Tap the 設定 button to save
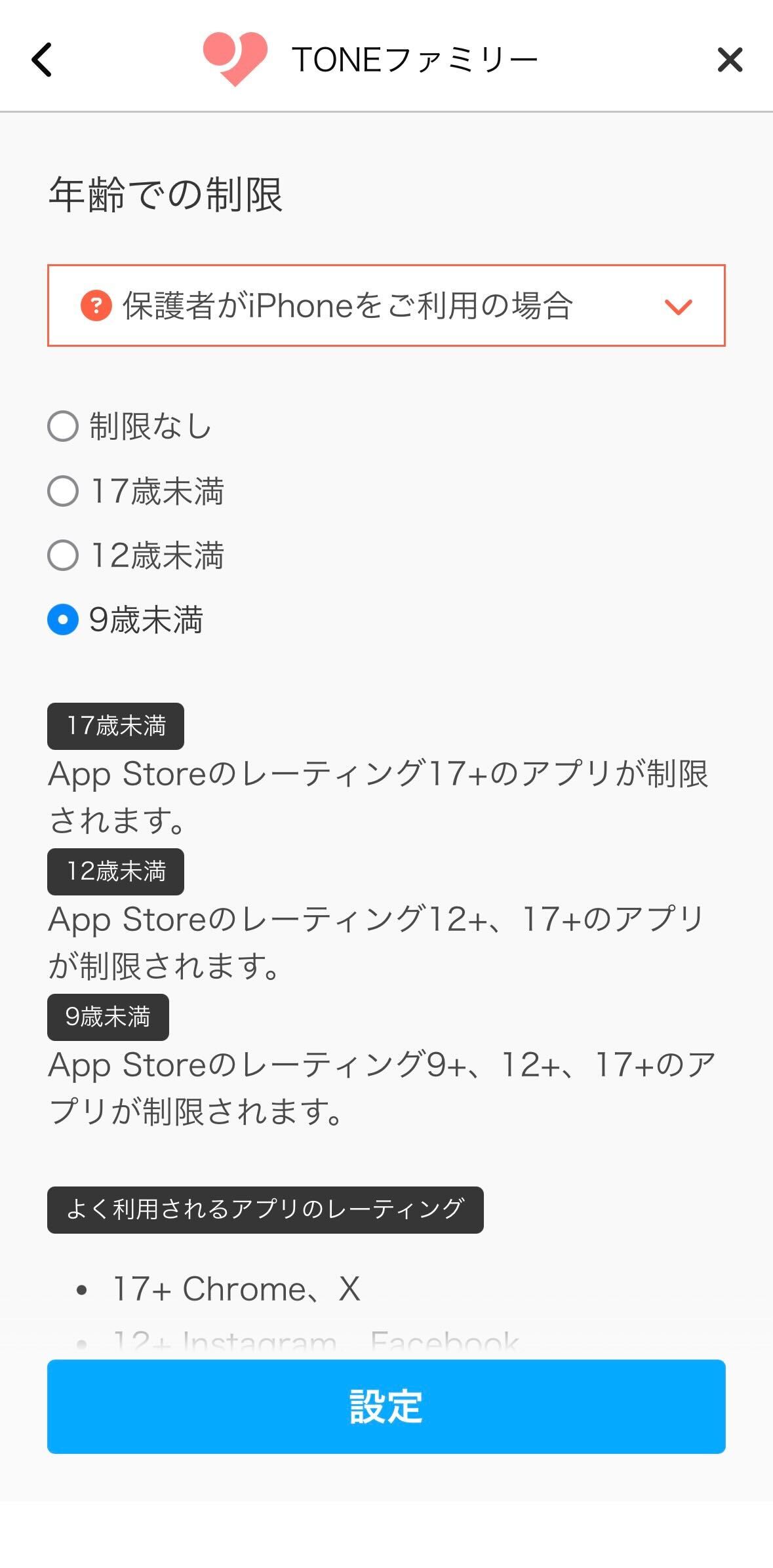Image resolution: width=773 pixels, height=1568 pixels. (386, 1407)
